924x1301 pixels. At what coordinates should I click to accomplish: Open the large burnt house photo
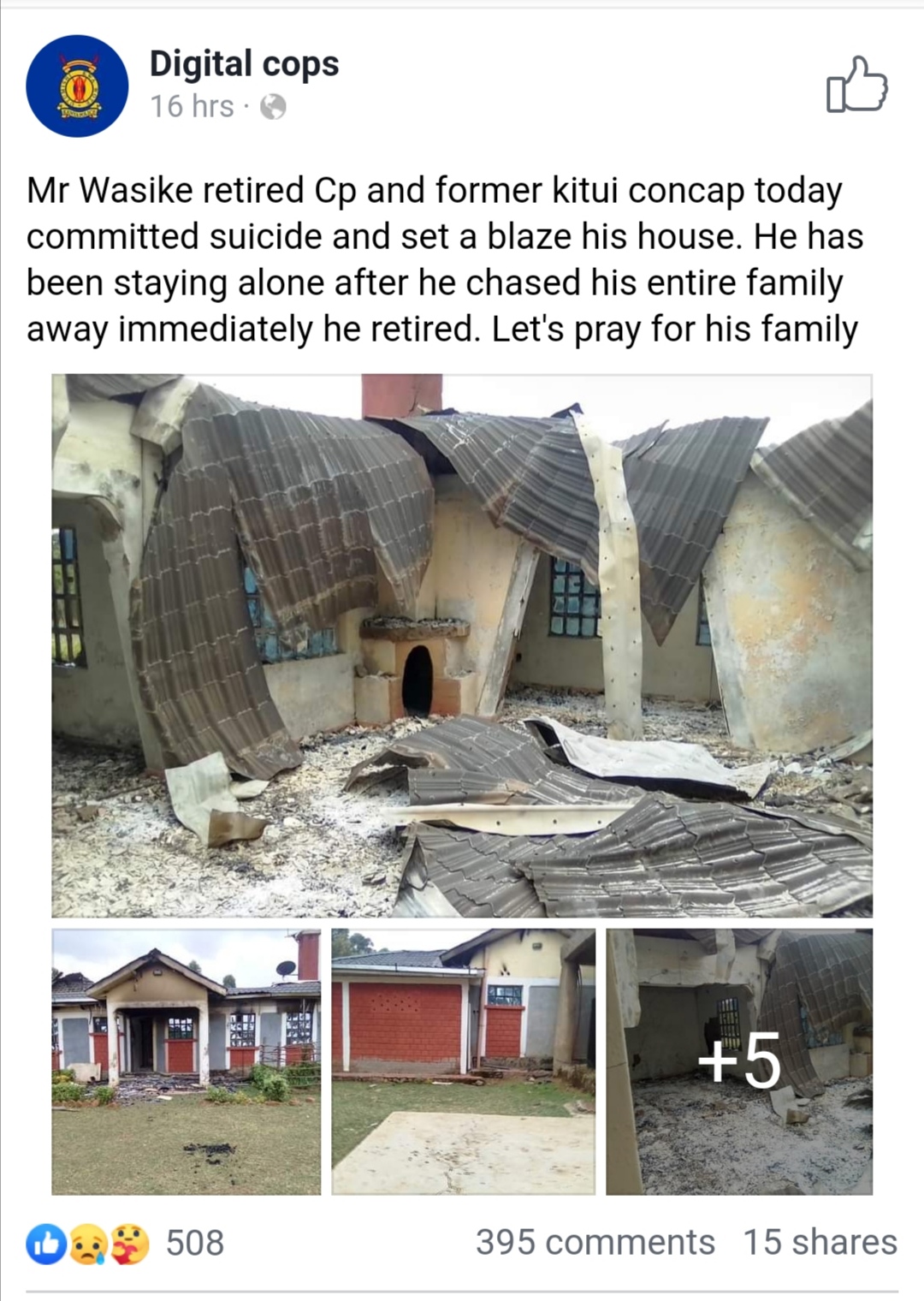click(x=462, y=645)
